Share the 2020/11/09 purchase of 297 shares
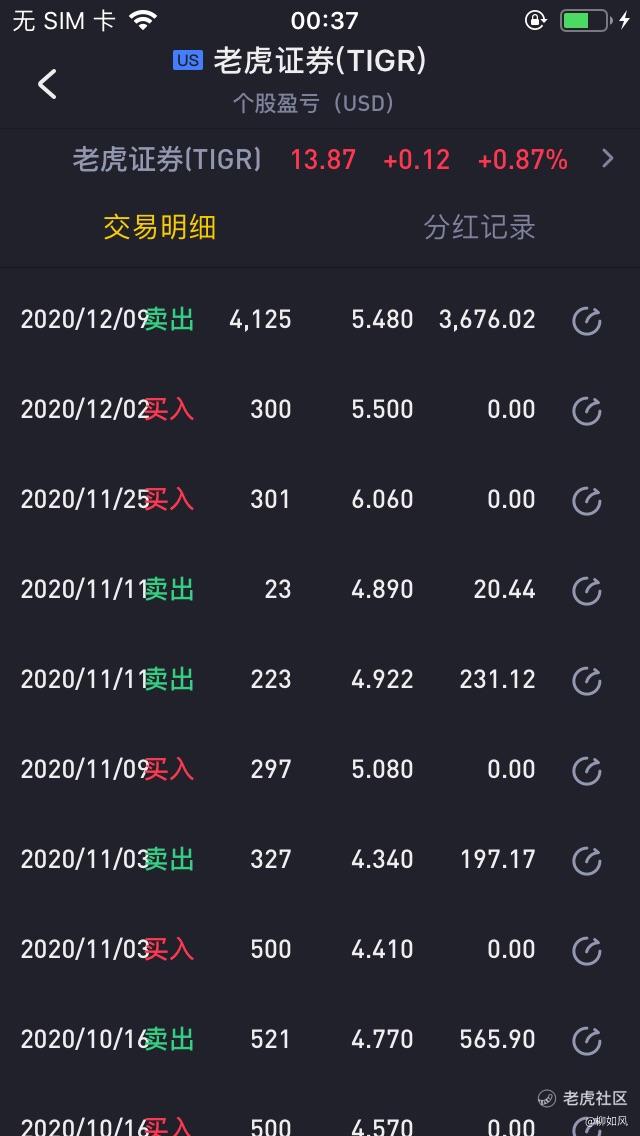Image resolution: width=640 pixels, height=1136 pixels. click(x=586, y=771)
